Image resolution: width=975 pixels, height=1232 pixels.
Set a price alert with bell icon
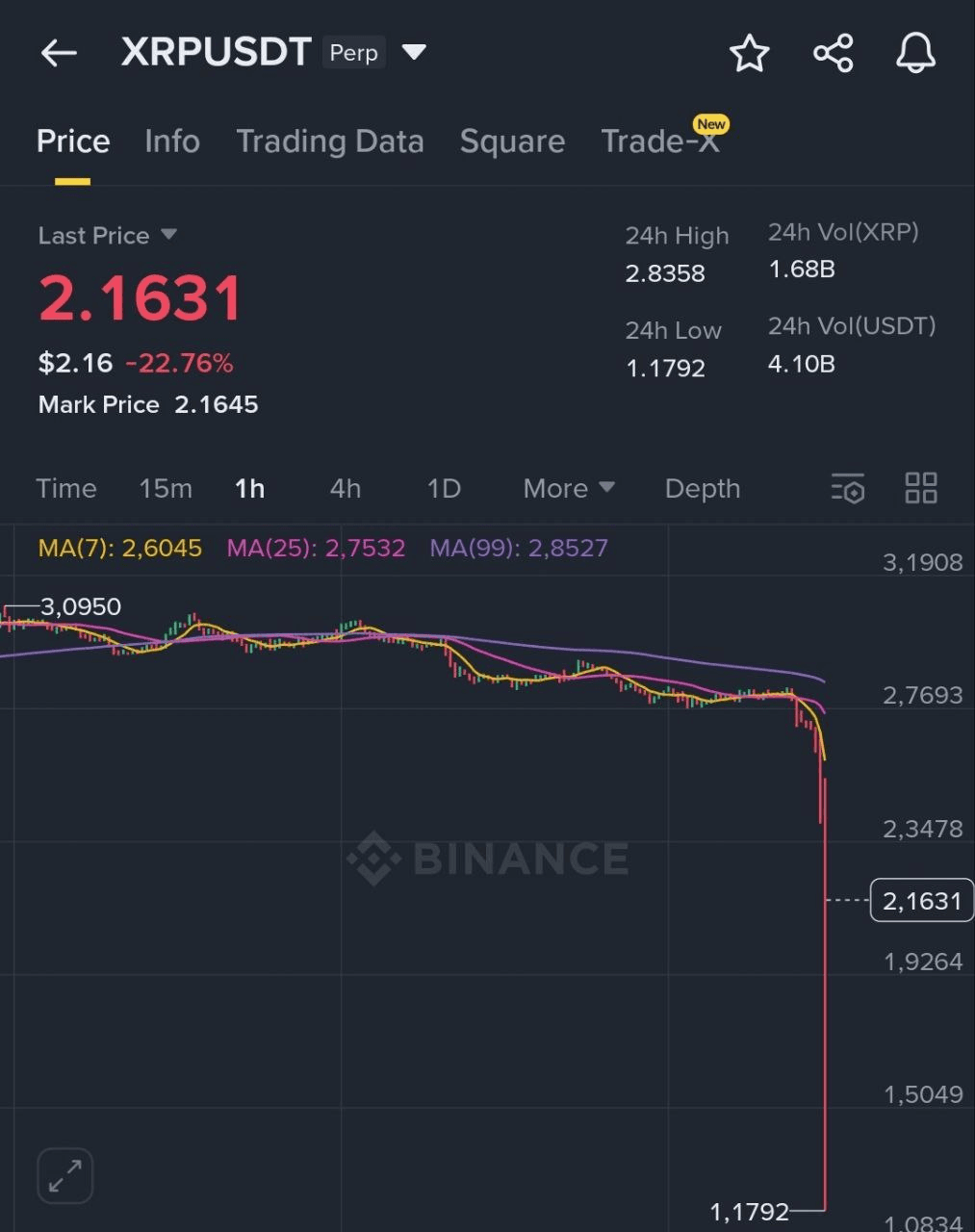point(915,53)
